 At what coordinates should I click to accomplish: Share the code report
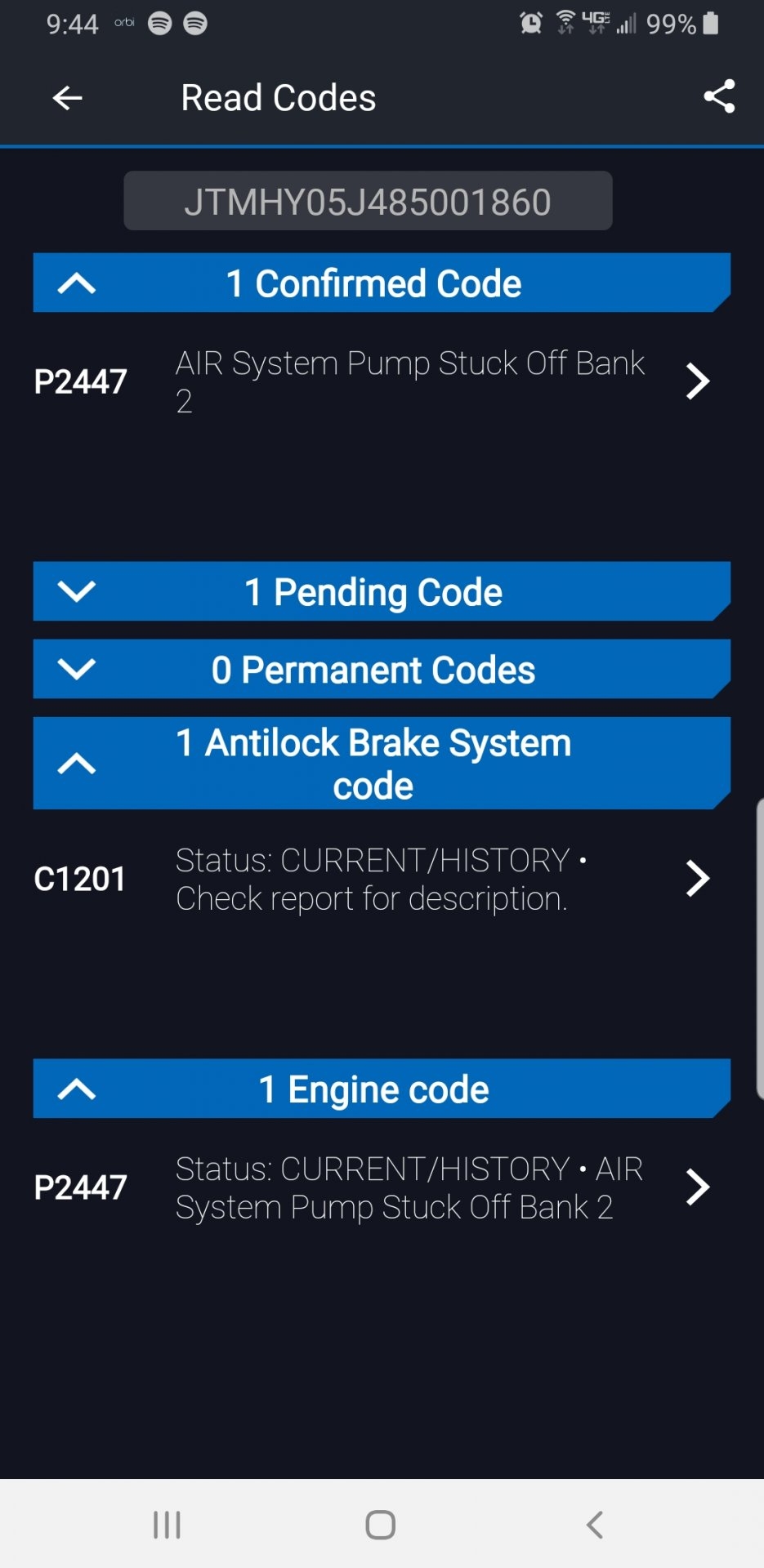[719, 96]
